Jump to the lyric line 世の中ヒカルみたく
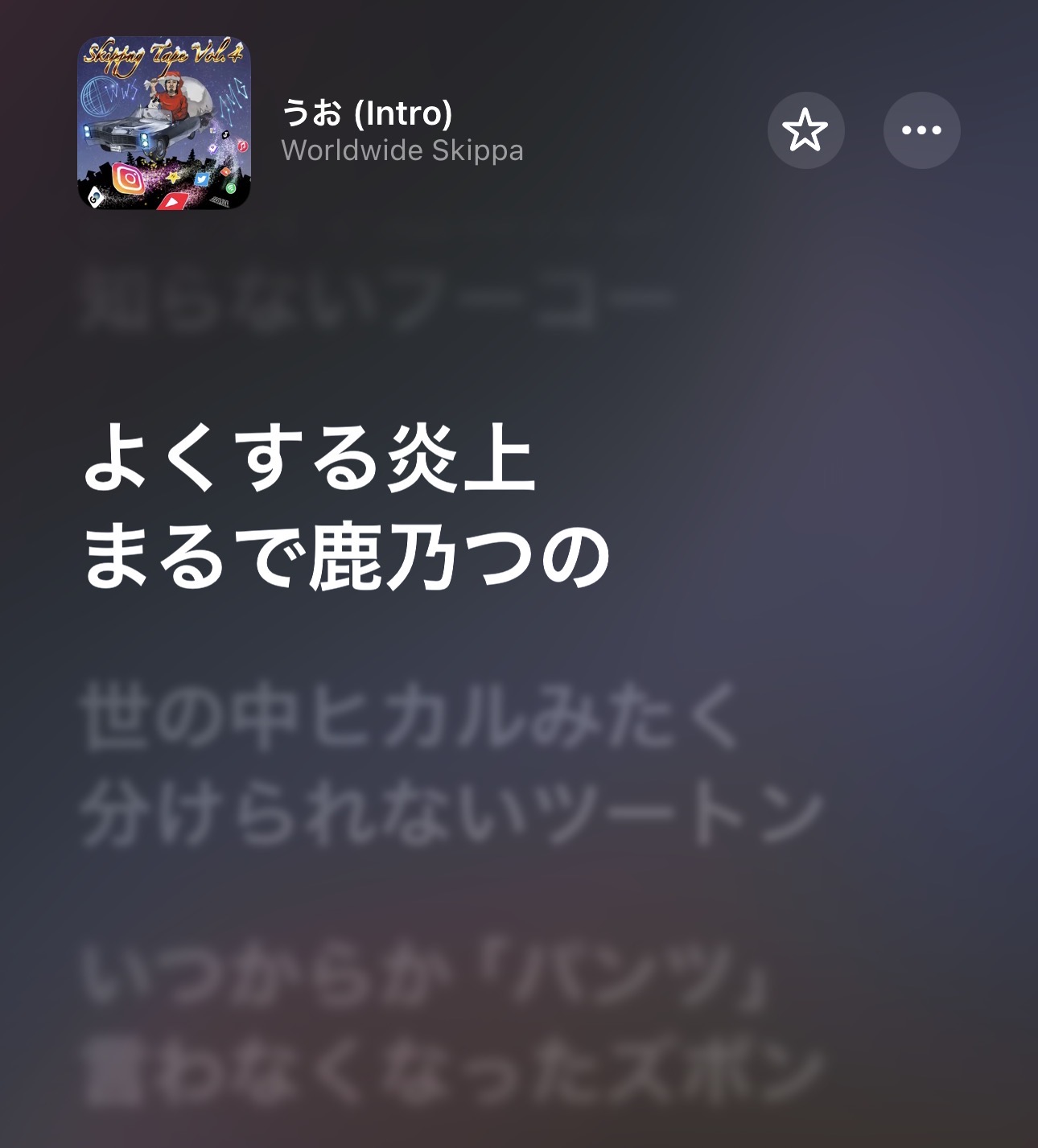Image resolution: width=1038 pixels, height=1148 pixels. pos(410,716)
